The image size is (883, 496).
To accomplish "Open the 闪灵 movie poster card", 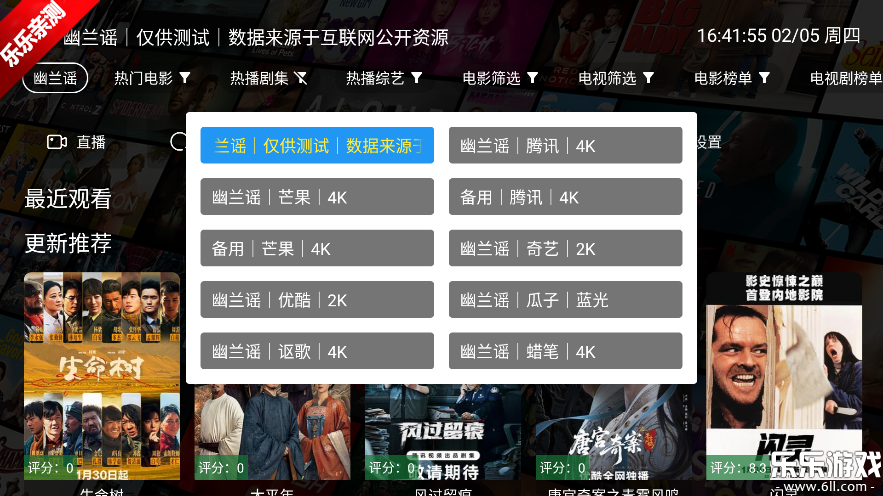I will pos(783,375).
